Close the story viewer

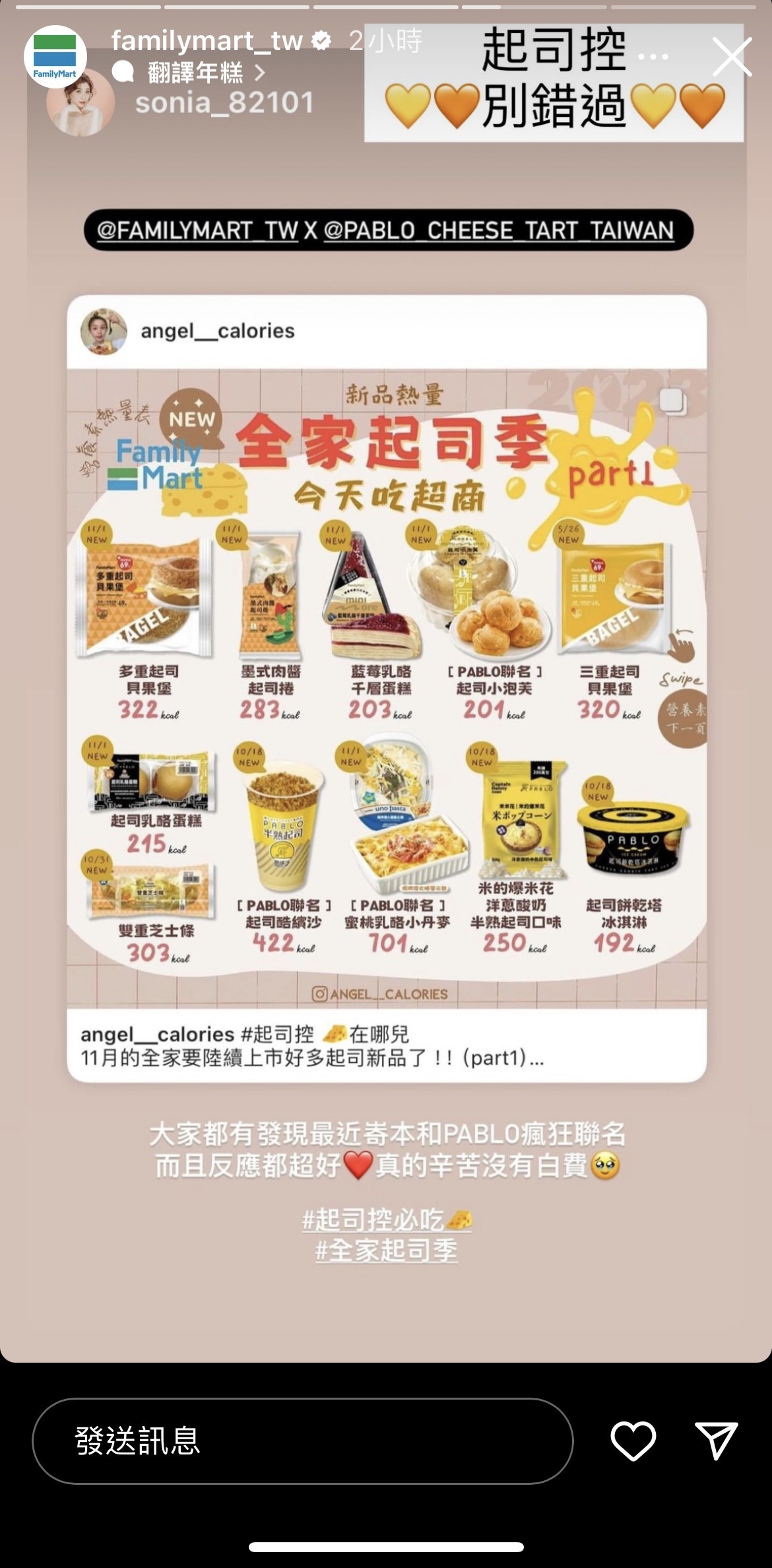tap(732, 57)
